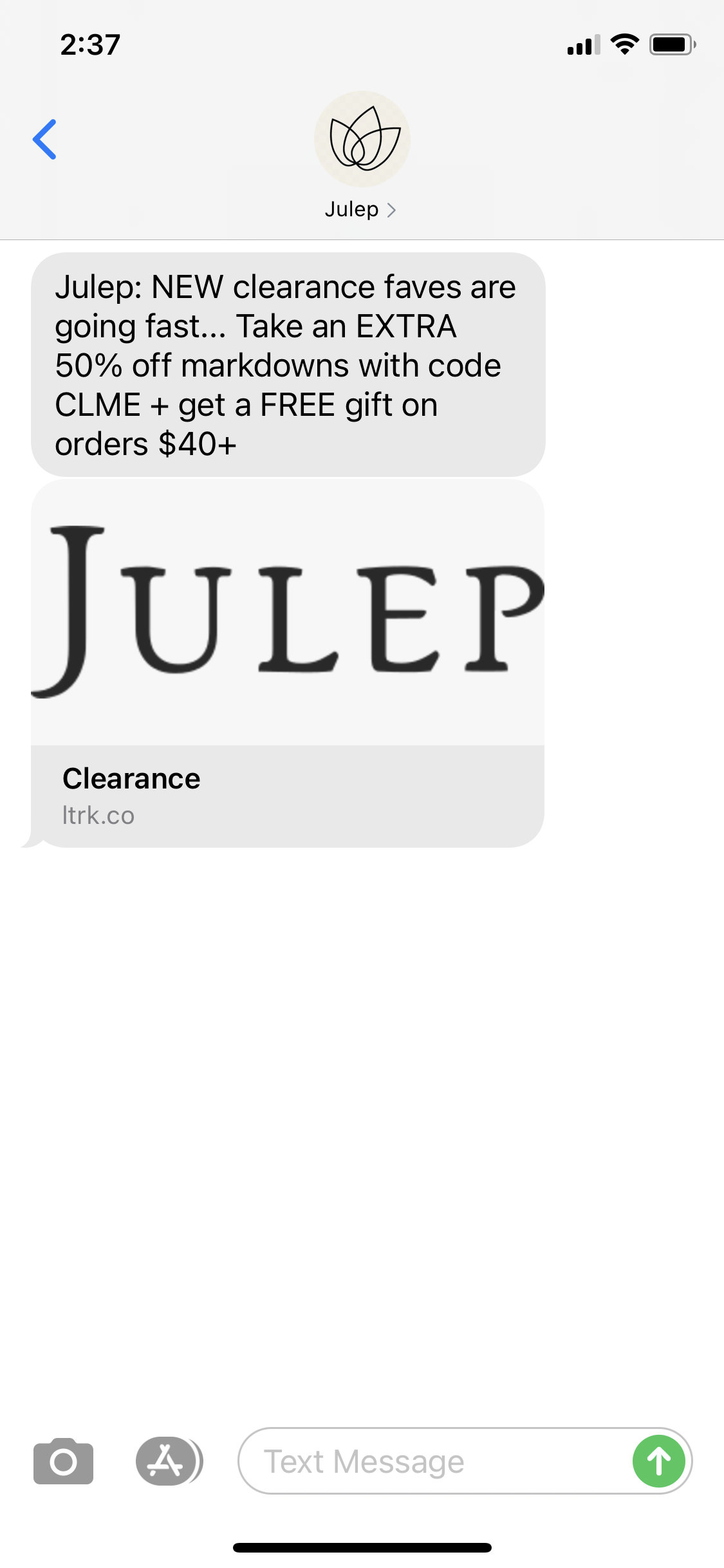Tap the Julep name label
This screenshot has width=724, height=1568.
coord(351,209)
